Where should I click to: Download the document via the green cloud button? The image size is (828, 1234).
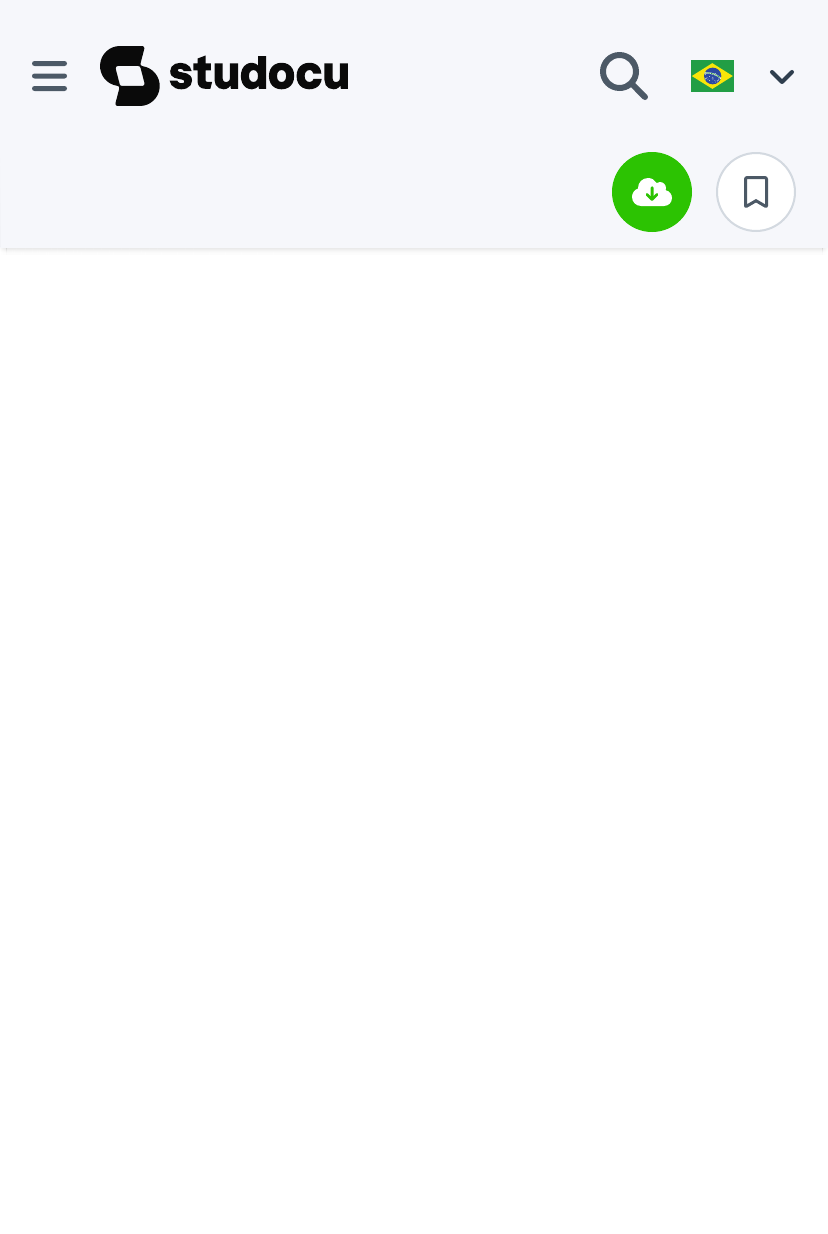pyautogui.click(x=652, y=192)
